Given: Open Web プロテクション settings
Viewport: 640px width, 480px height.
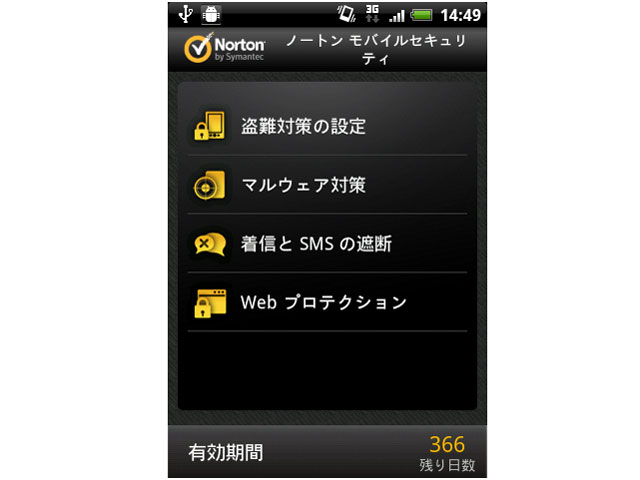Looking at the screenshot, I should [326, 302].
